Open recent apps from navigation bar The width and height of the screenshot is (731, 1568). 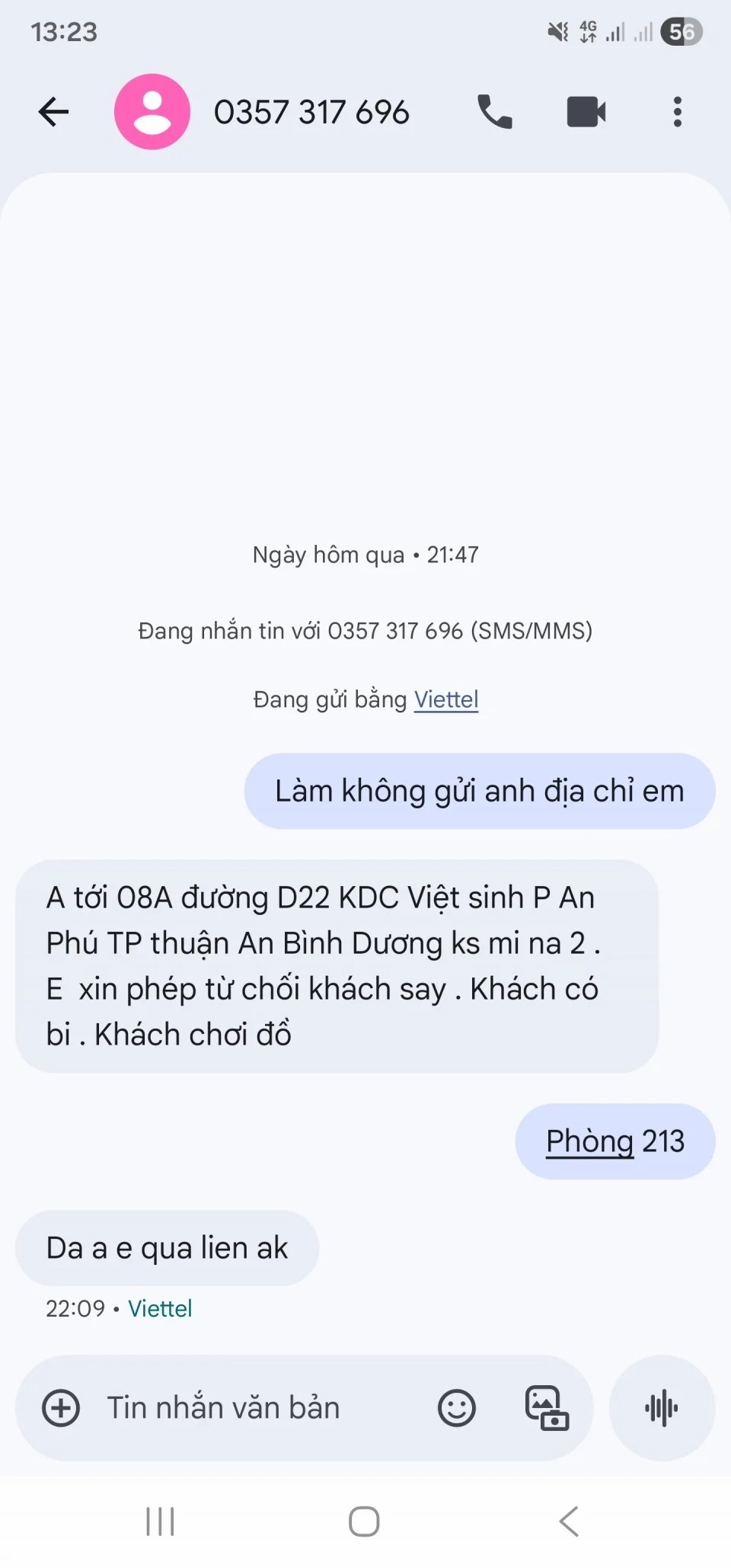160,1522
